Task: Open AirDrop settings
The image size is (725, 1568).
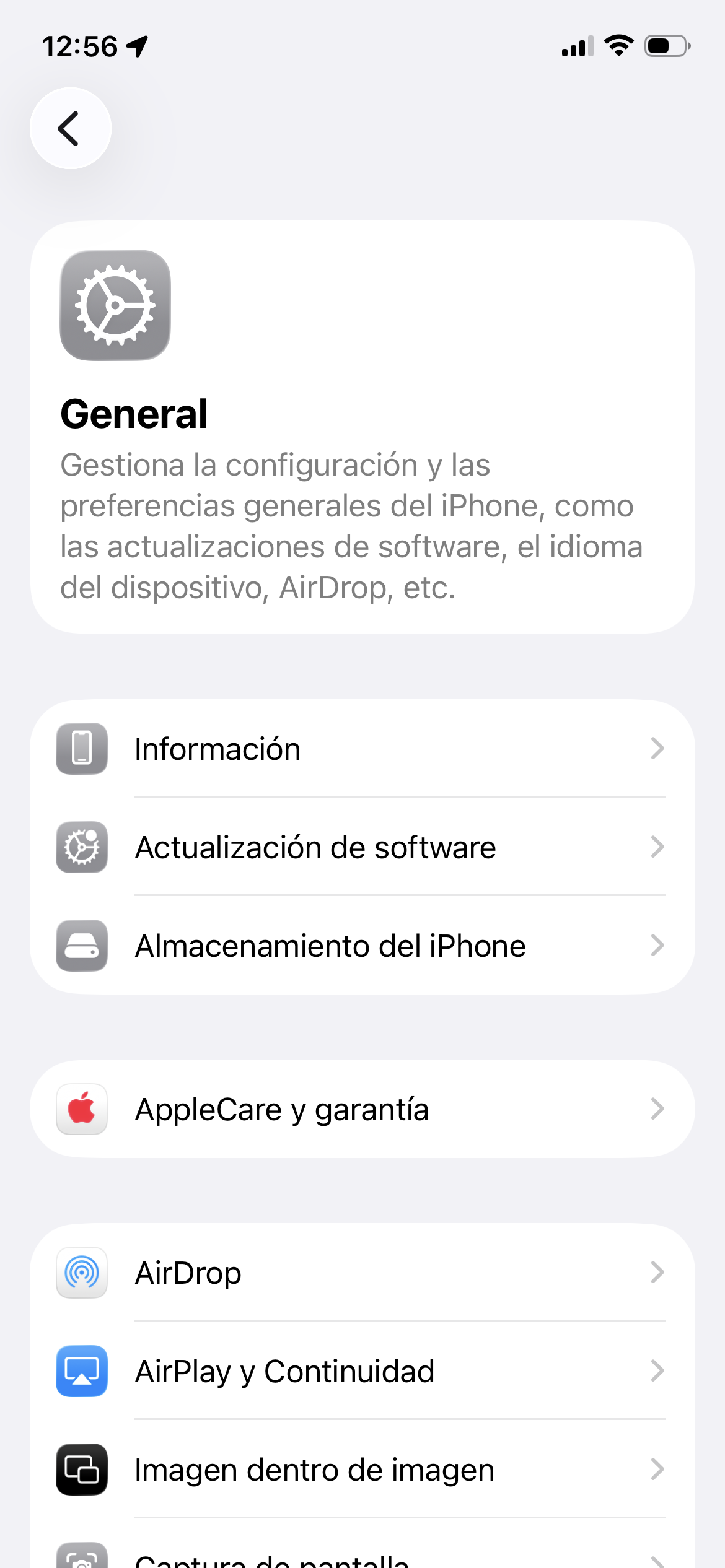Action: click(x=362, y=1273)
